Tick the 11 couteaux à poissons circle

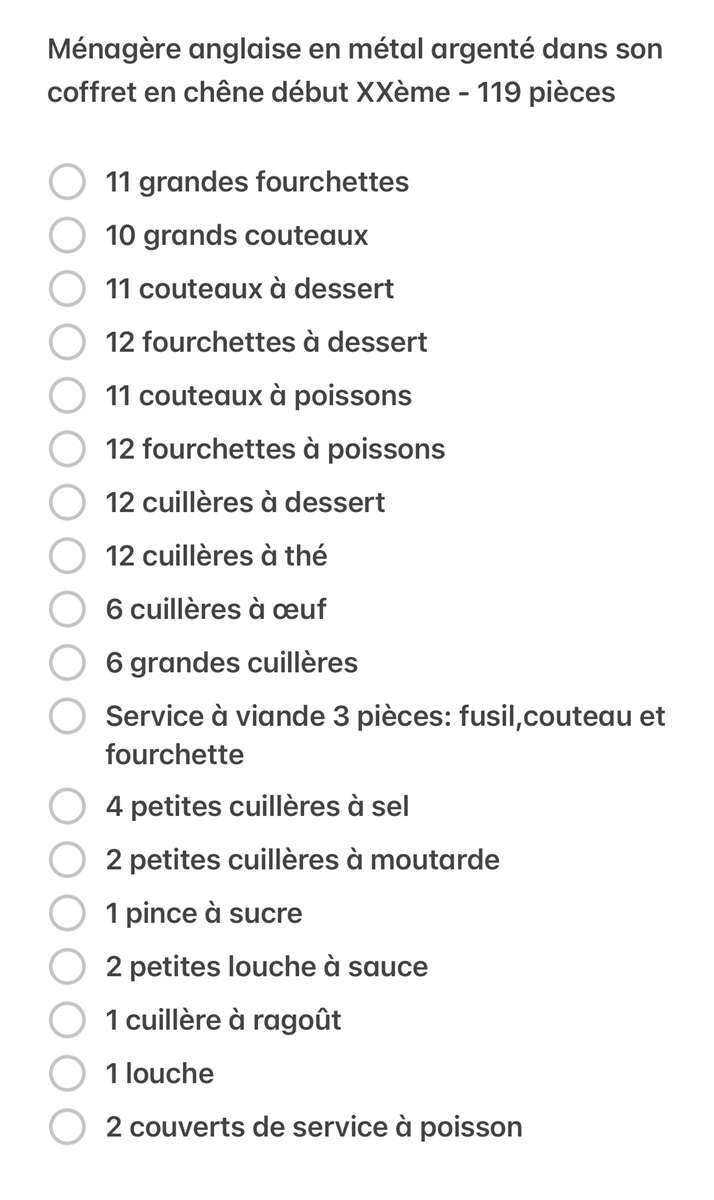(x=67, y=396)
